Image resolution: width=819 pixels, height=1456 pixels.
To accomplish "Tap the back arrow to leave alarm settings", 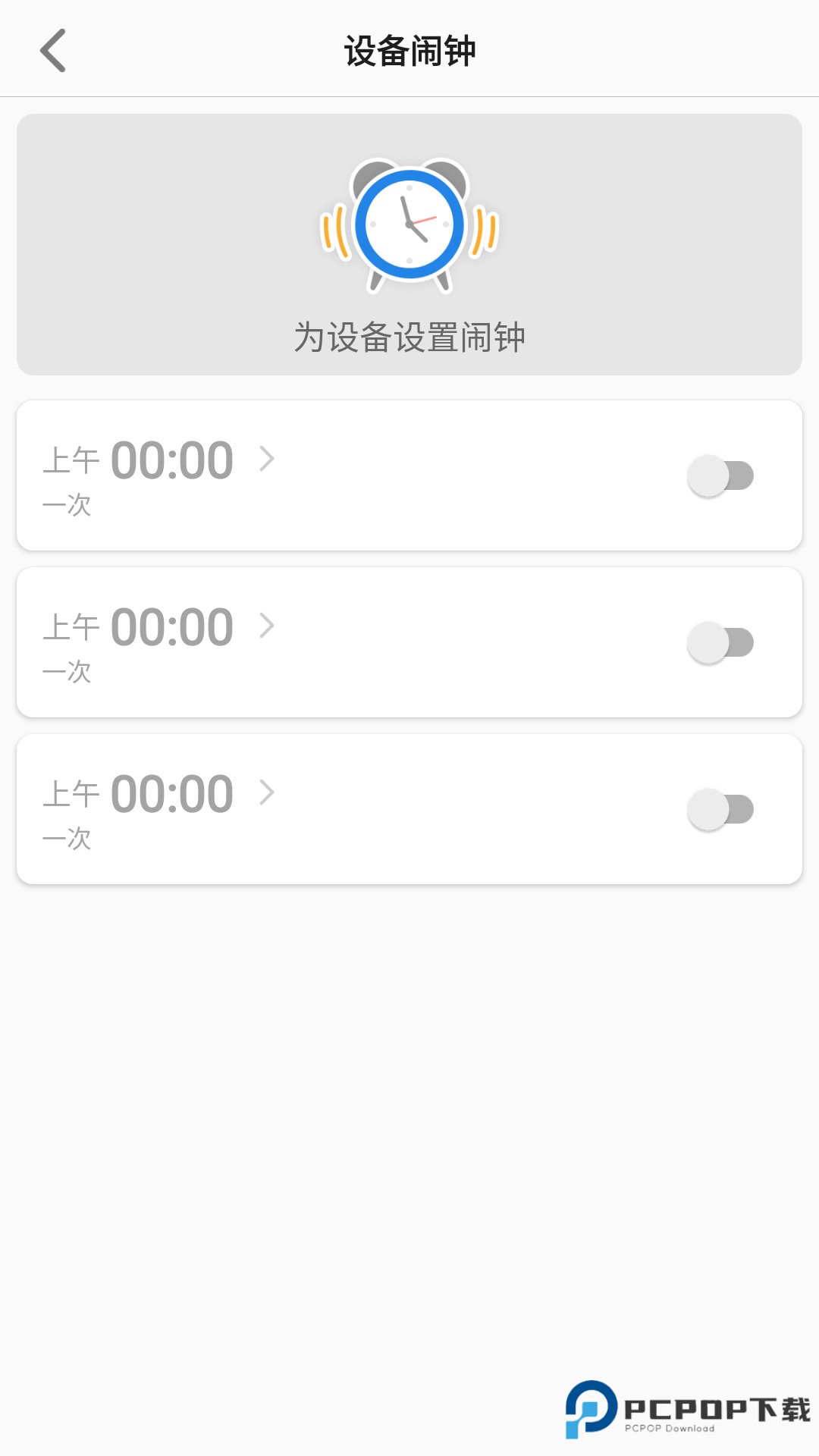I will (53, 52).
